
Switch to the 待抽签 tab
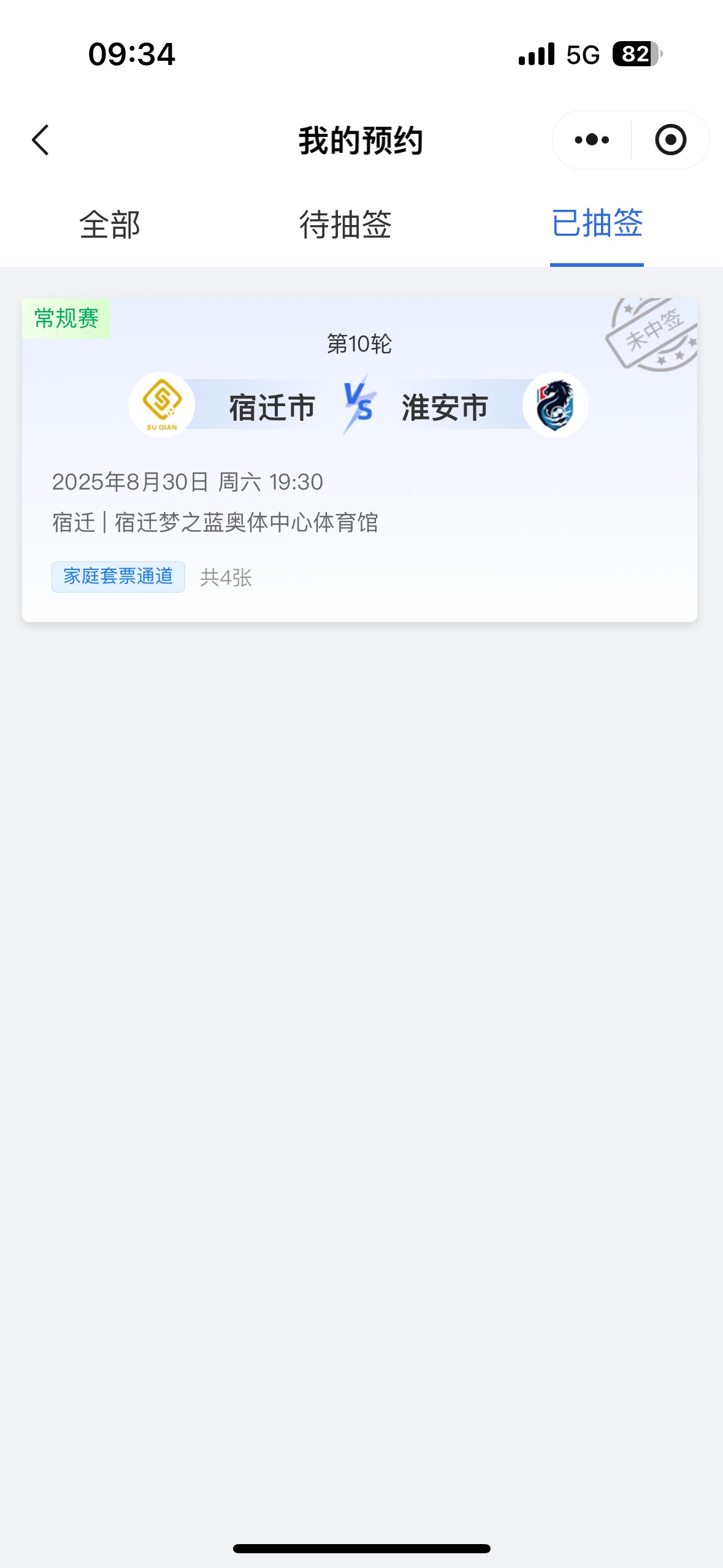coord(345,224)
